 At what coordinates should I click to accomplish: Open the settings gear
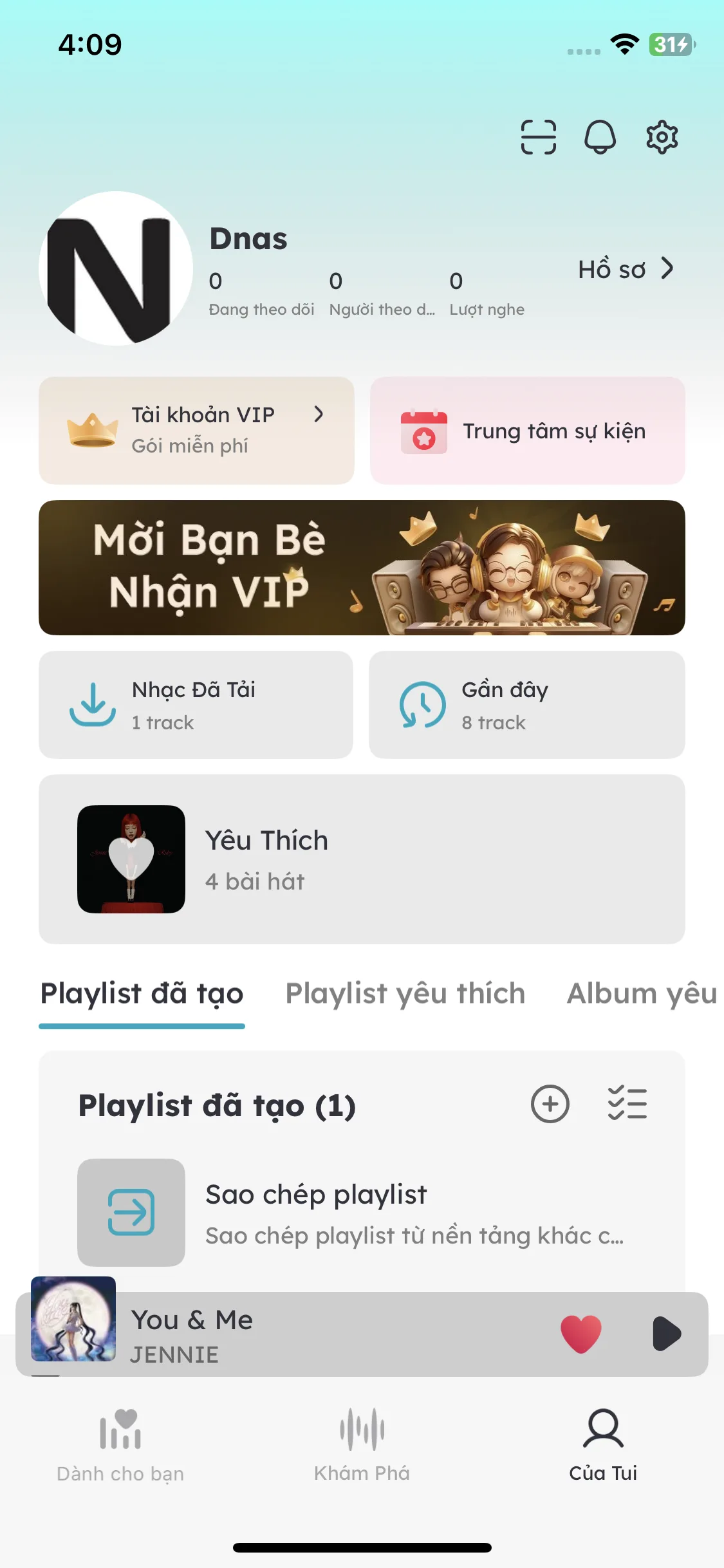(662, 137)
